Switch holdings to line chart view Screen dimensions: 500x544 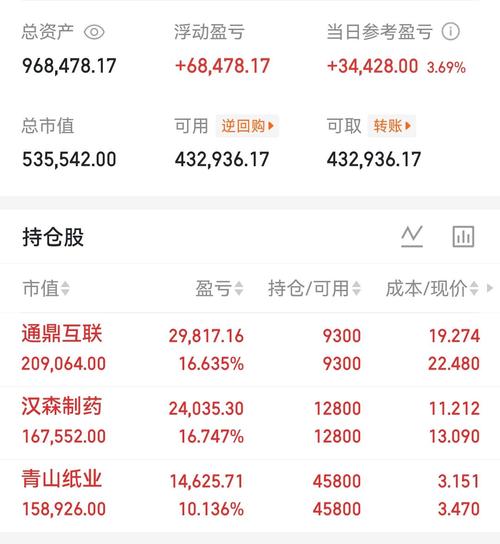(x=412, y=237)
